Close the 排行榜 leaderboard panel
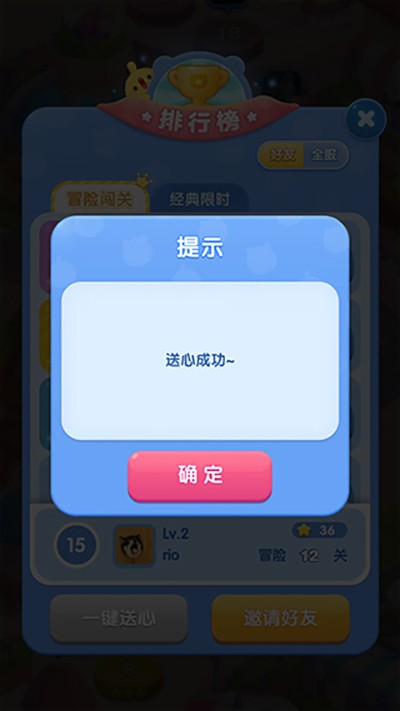This screenshot has width=400, height=711. pyautogui.click(x=366, y=119)
